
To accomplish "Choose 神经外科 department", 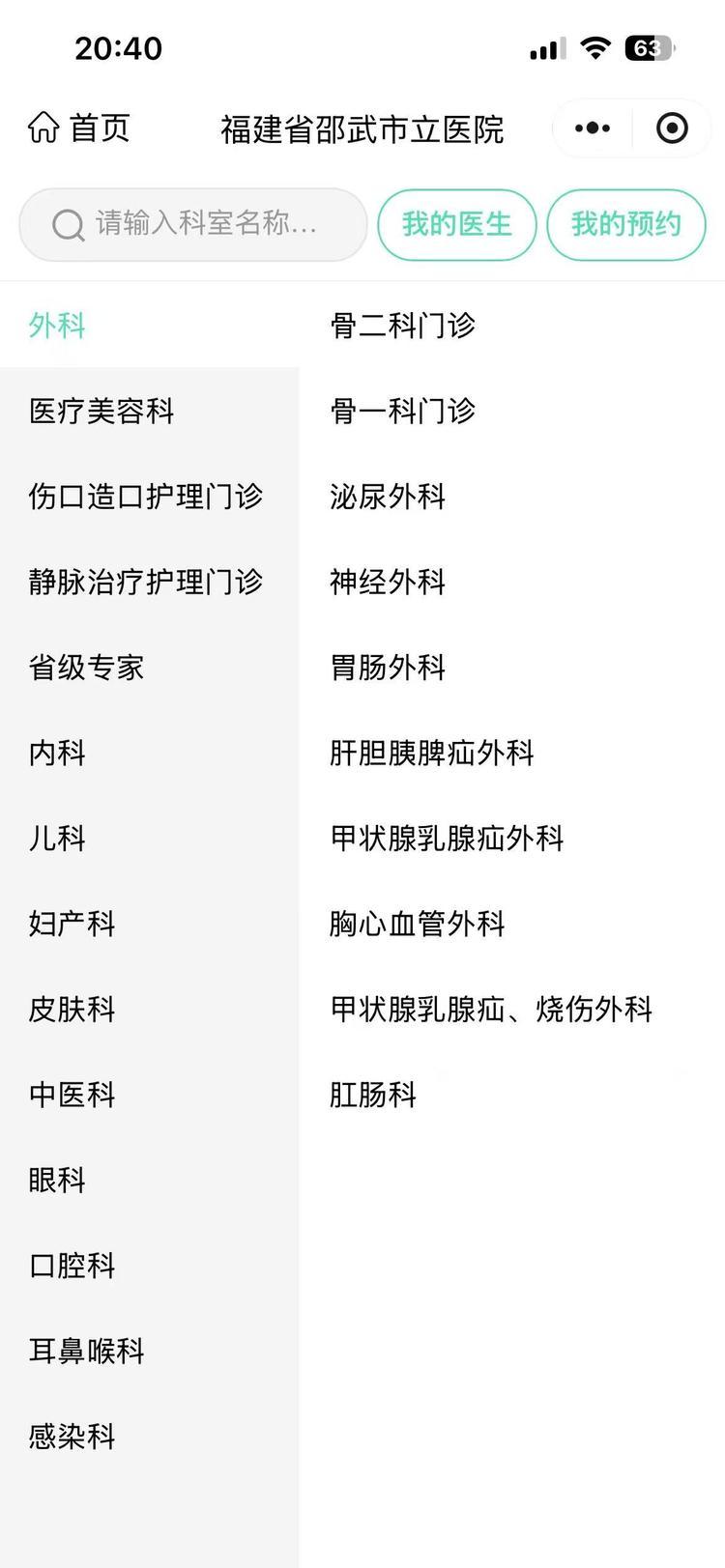I will (x=512, y=582).
